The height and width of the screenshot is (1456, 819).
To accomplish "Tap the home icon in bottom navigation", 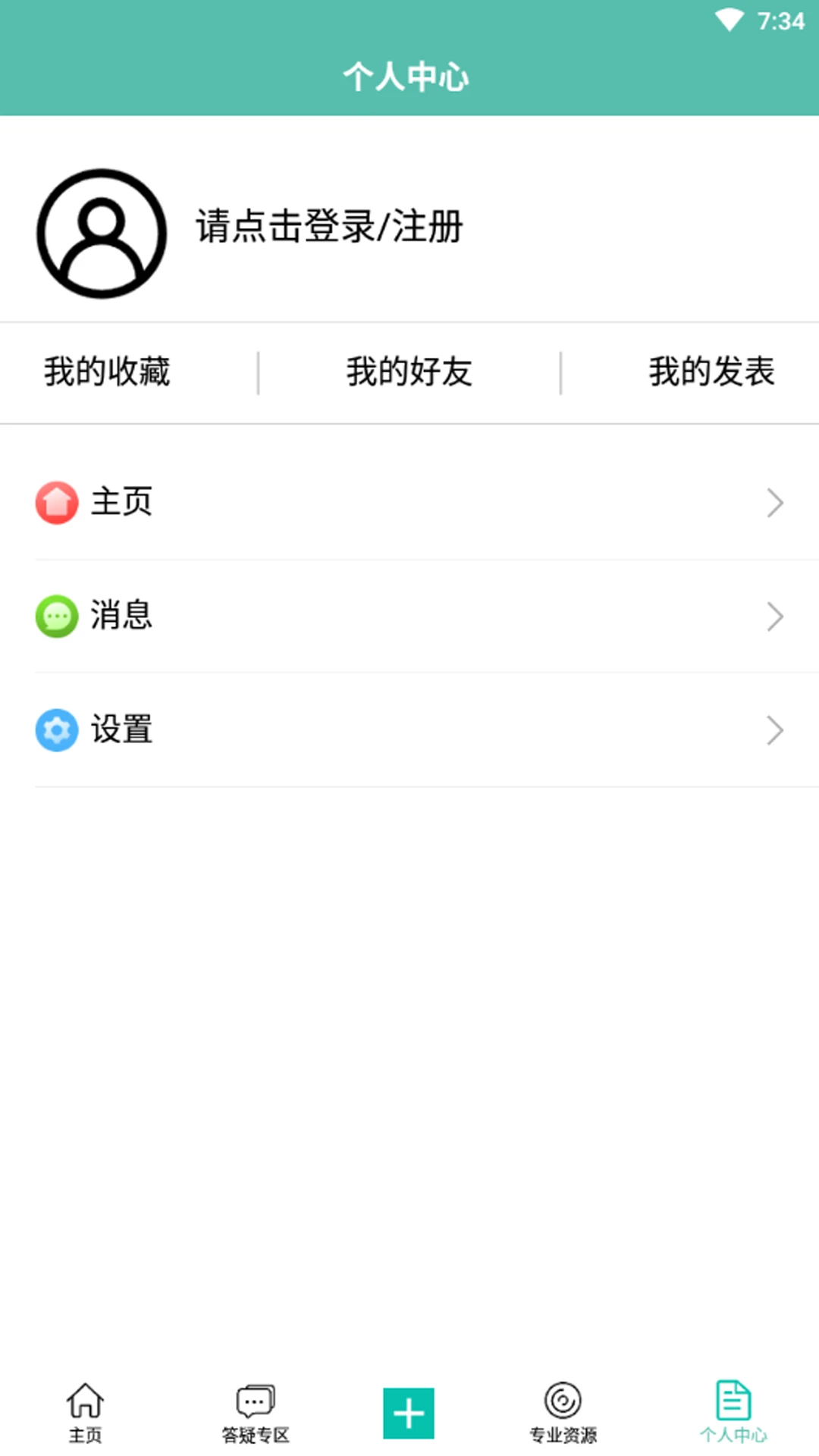I will click(x=86, y=1402).
